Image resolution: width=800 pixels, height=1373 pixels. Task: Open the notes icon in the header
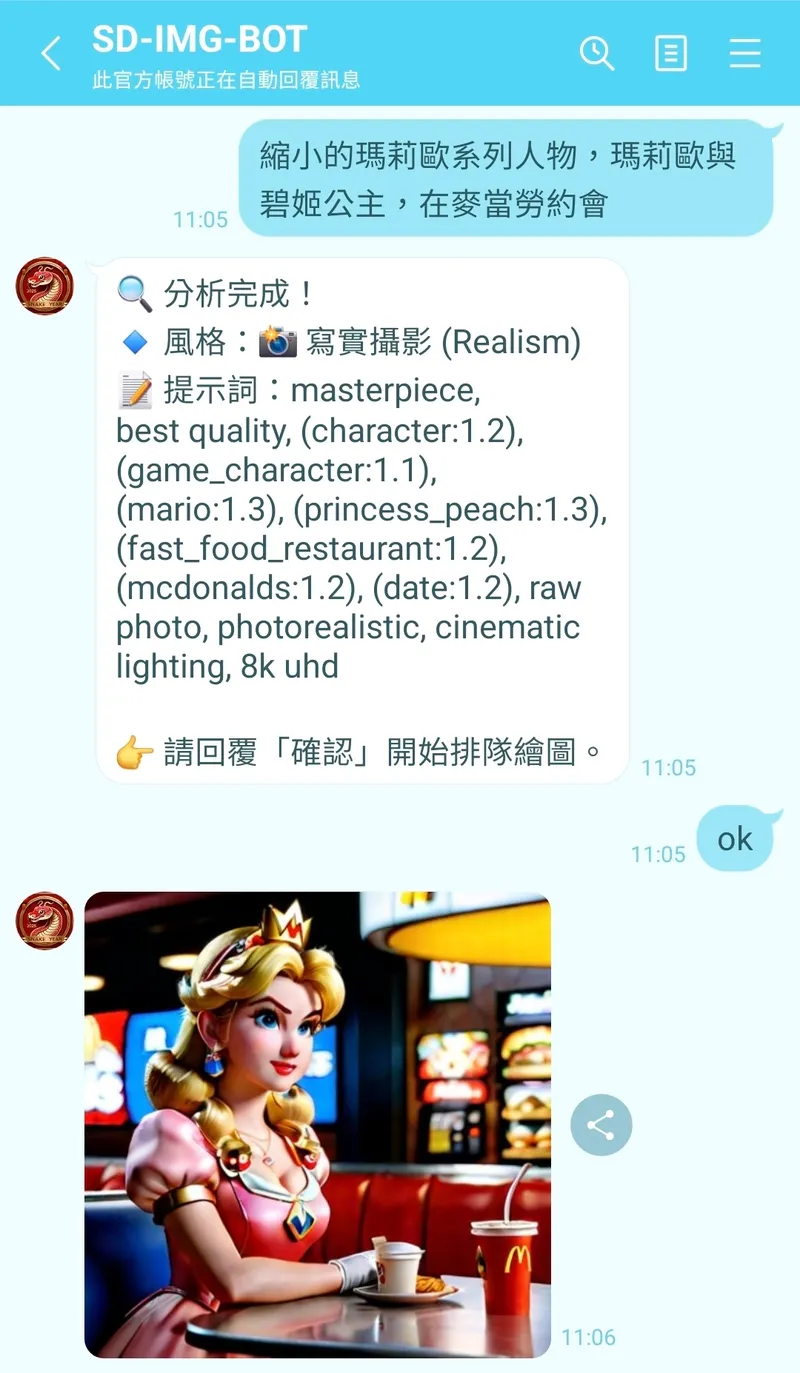coord(670,53)
